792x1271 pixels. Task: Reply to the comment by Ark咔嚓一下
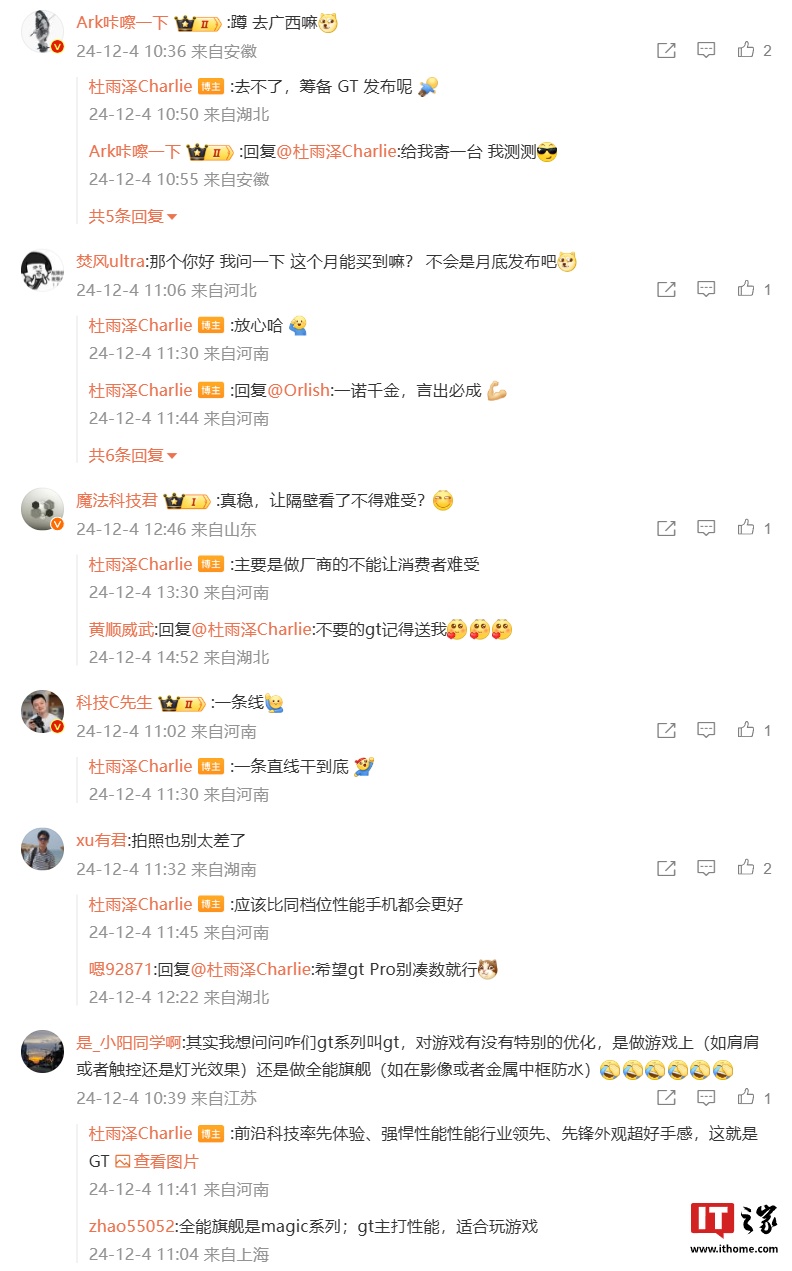point(706,50)
